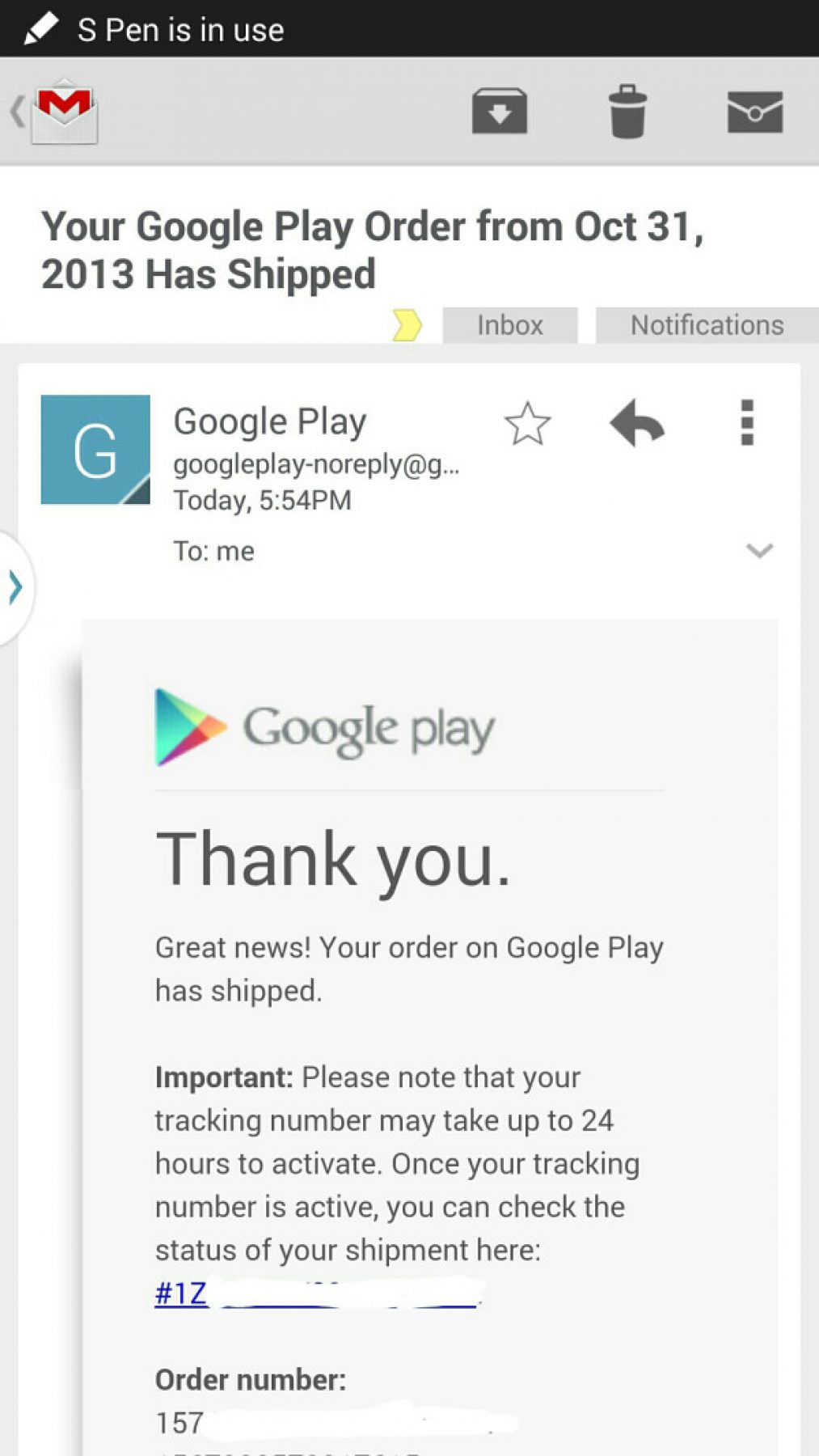
Task: Open the Google Play sender avatar
Action: click(95, 450)
